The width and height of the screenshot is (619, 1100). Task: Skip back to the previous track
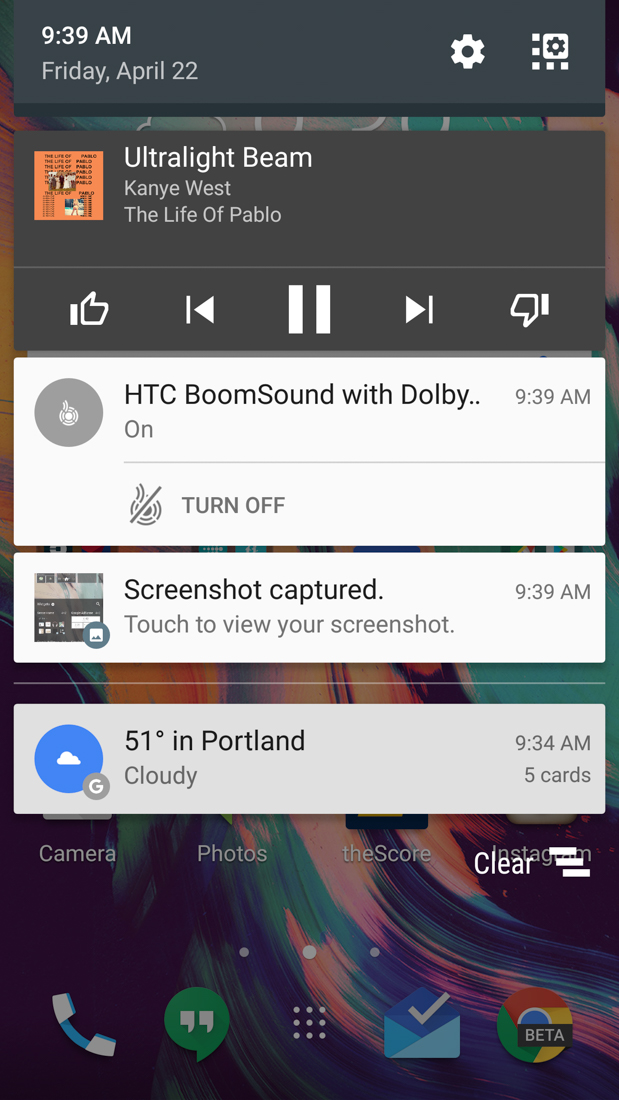200,309
